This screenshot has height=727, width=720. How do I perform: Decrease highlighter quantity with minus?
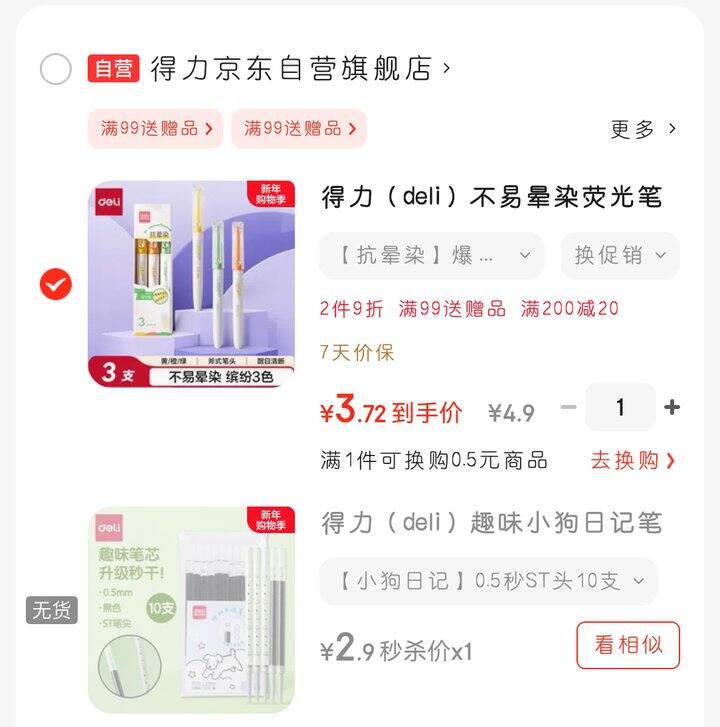[x=568, y=407]
